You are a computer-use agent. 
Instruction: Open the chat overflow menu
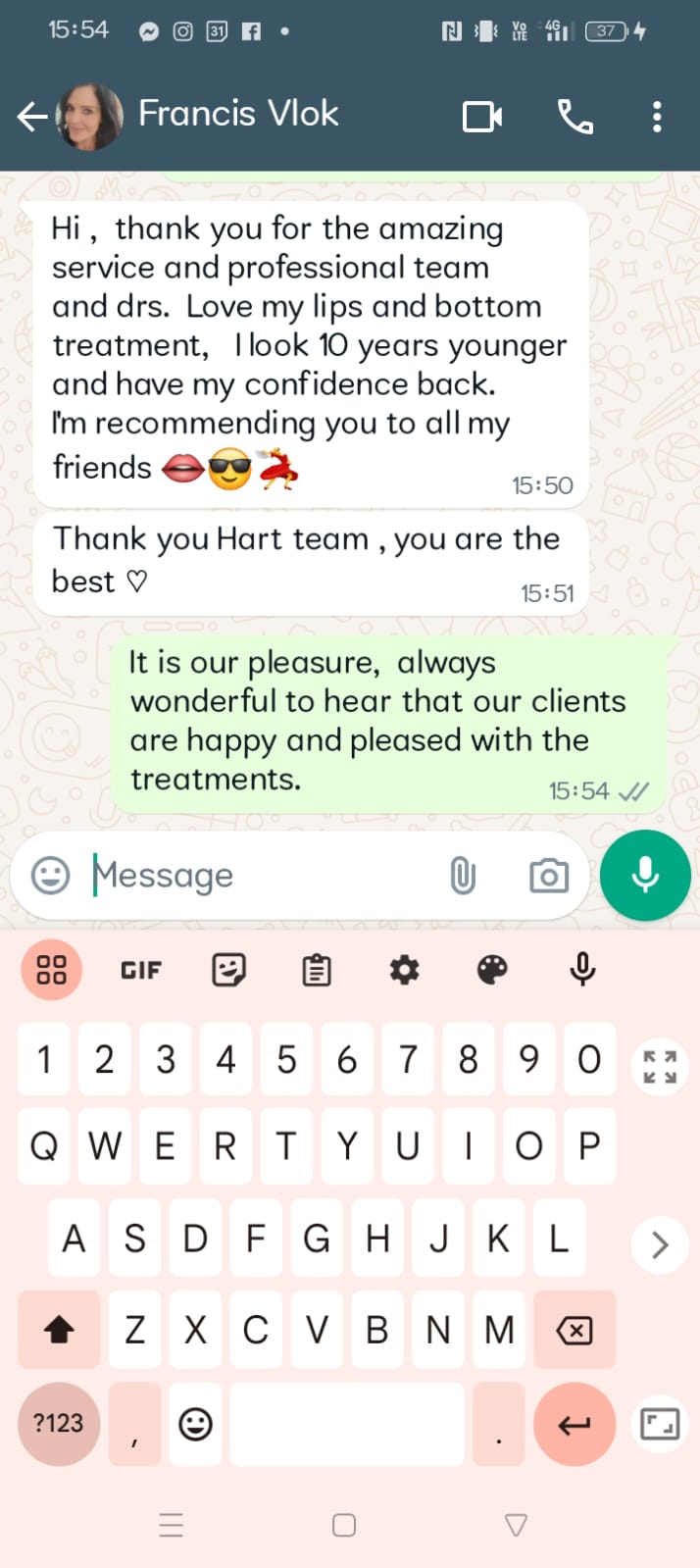[x=657, y=117]
